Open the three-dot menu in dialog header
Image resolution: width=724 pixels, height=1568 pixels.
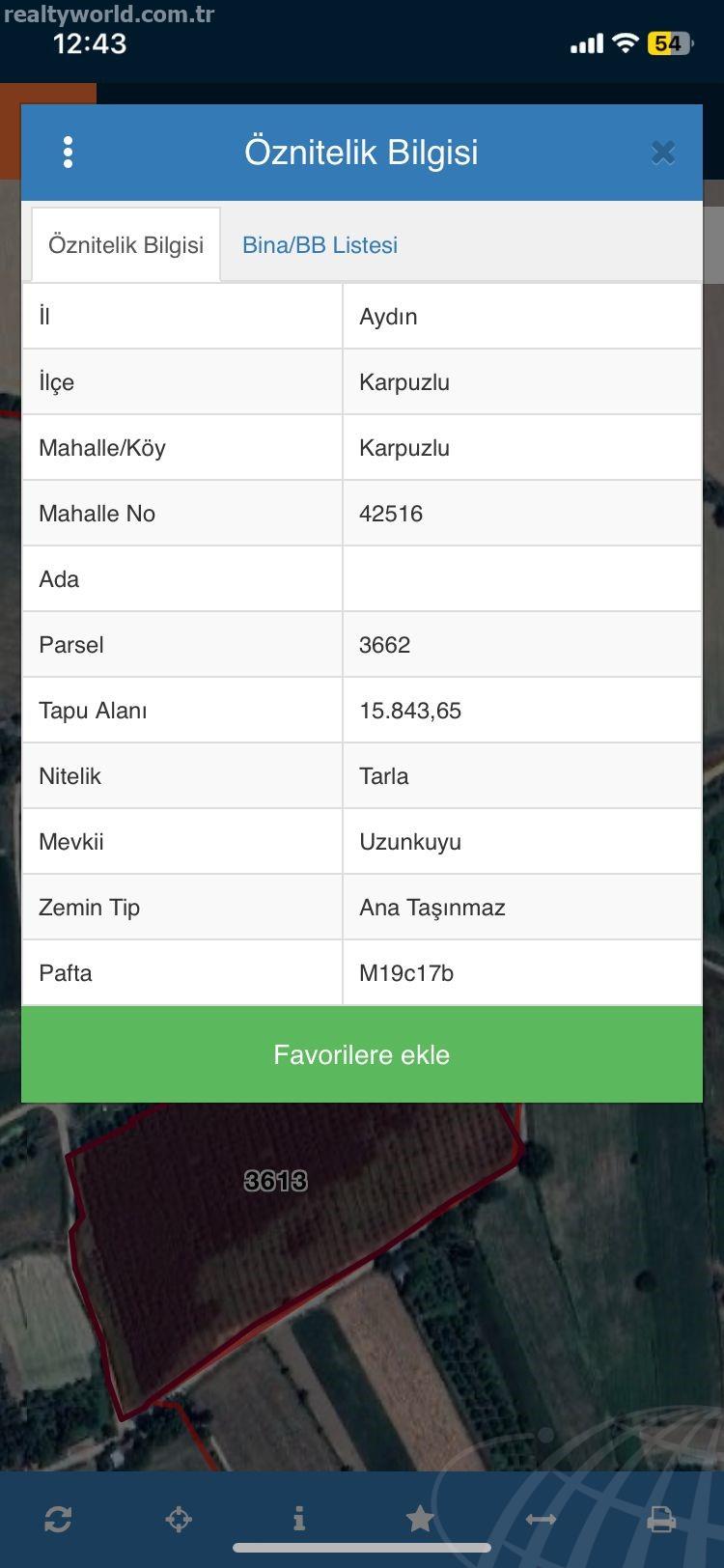pos(68,153)
